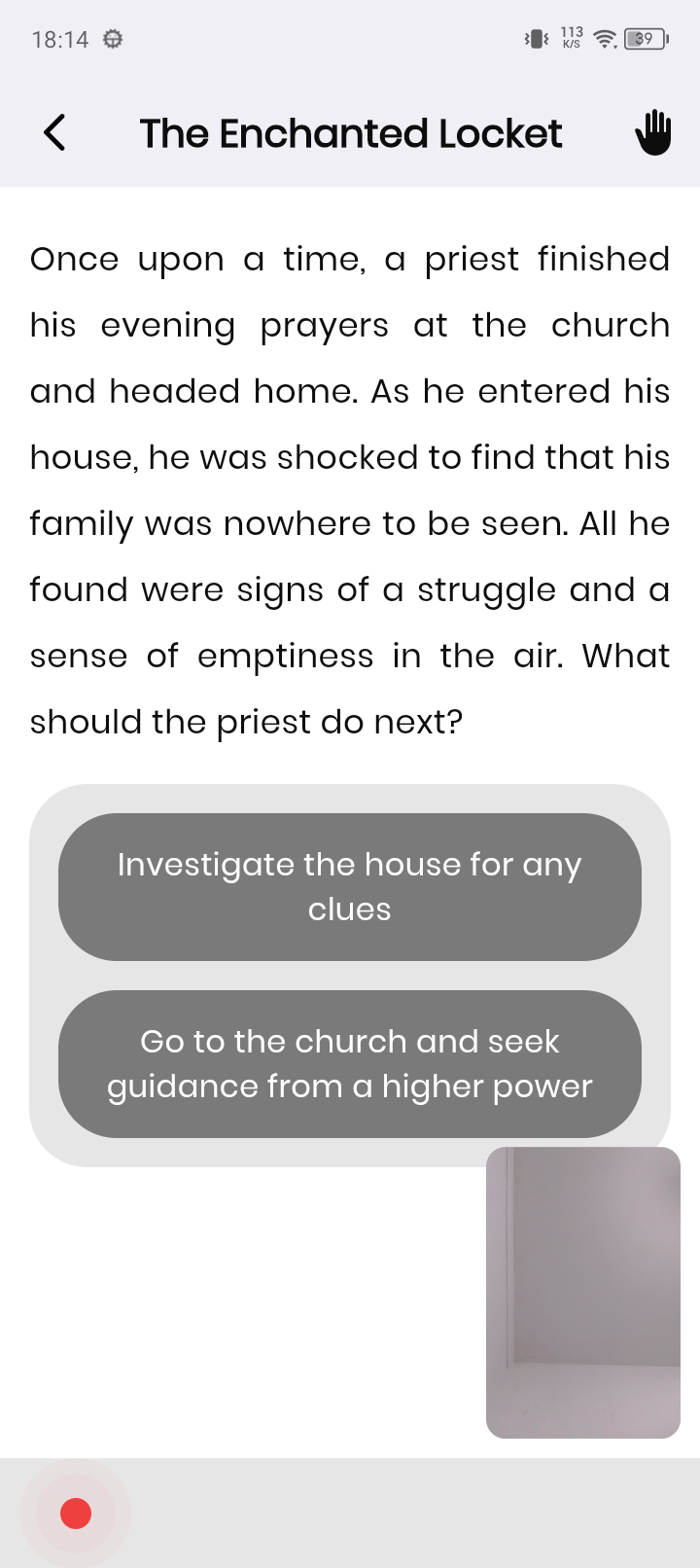Go back using the arrow
This screenshot has height=1568, width=700.
pyautogui.click(x=55, y=132)
